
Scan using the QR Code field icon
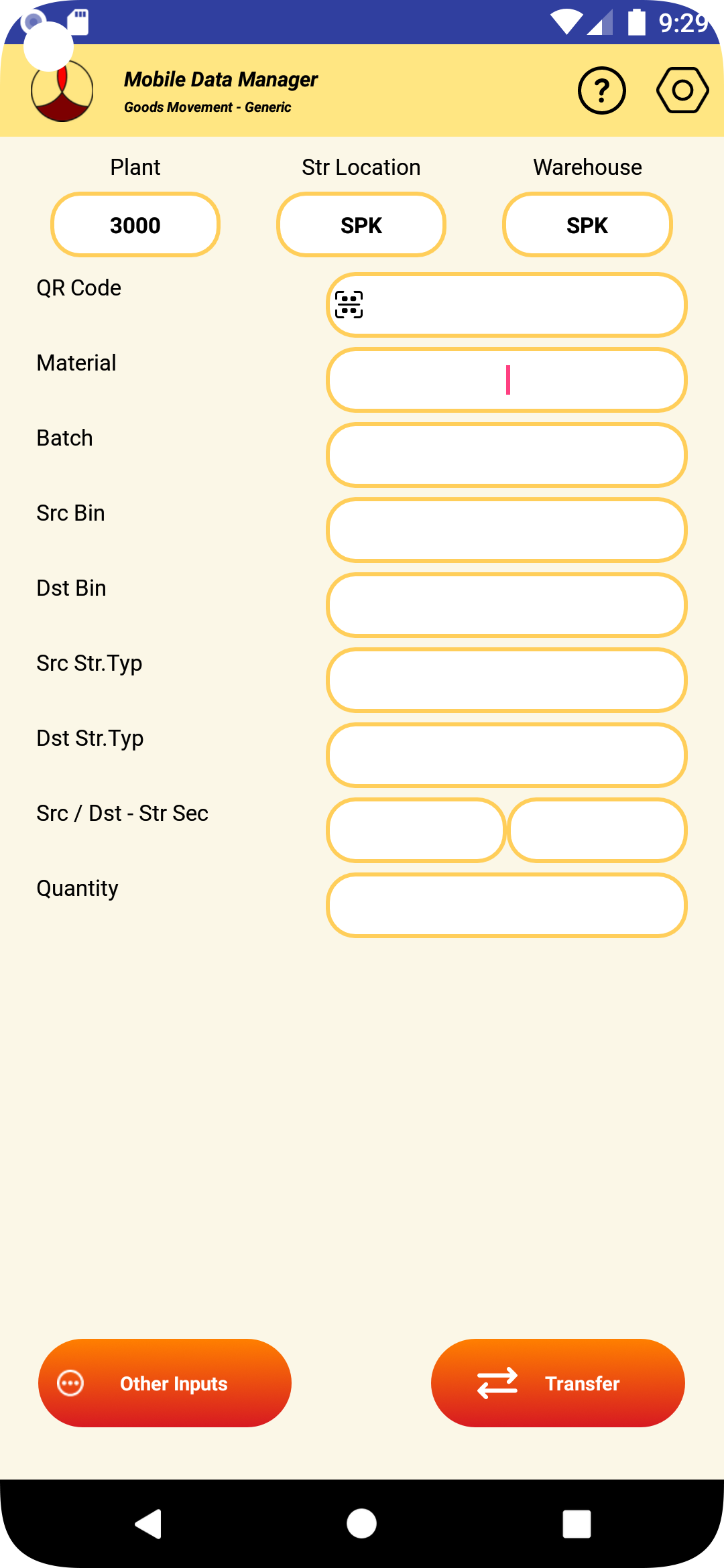[x=349, y=305]
